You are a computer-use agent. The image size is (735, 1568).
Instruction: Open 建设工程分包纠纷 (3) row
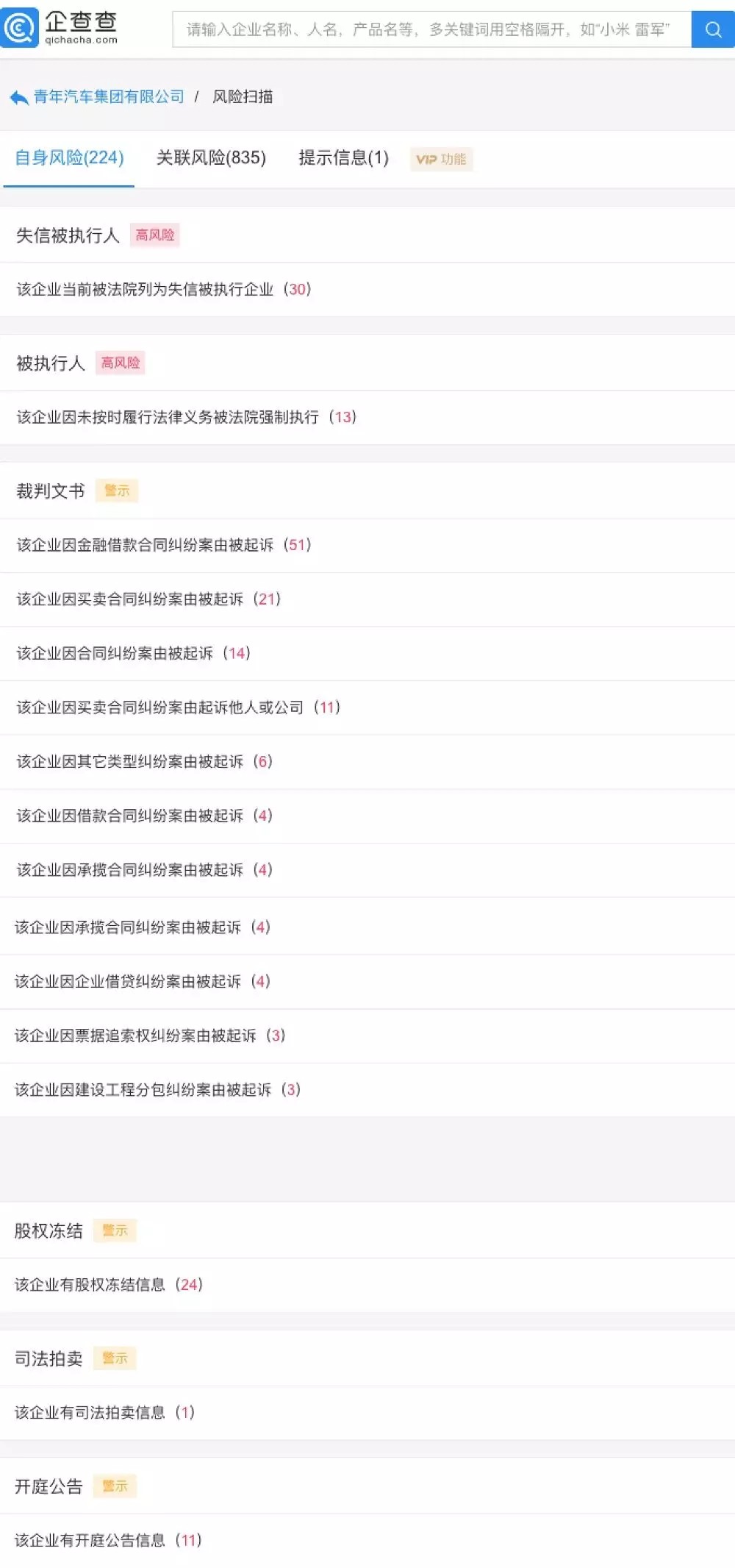pyautogui.click(x=157, y=1090)
